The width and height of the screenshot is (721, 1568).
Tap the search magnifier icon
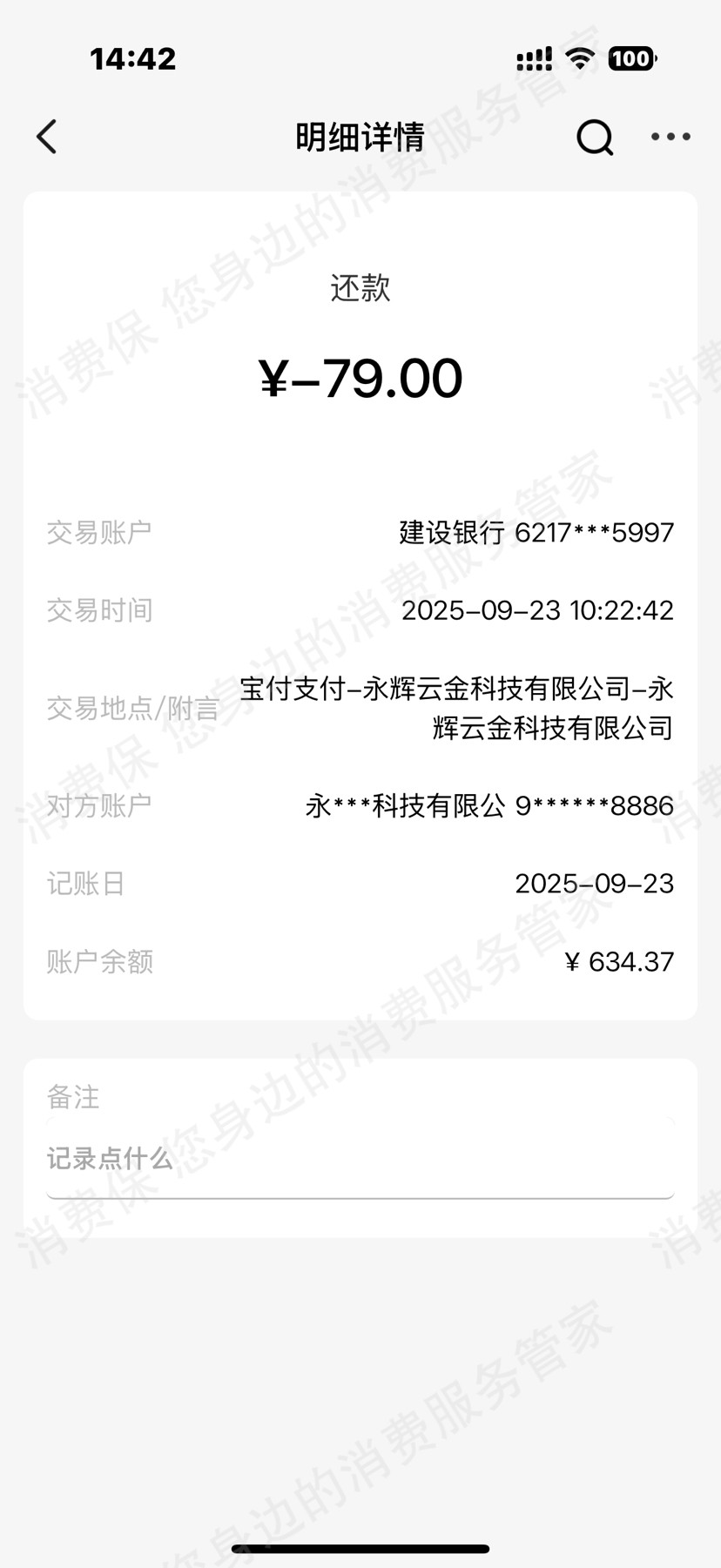click(x=593, y=137)
